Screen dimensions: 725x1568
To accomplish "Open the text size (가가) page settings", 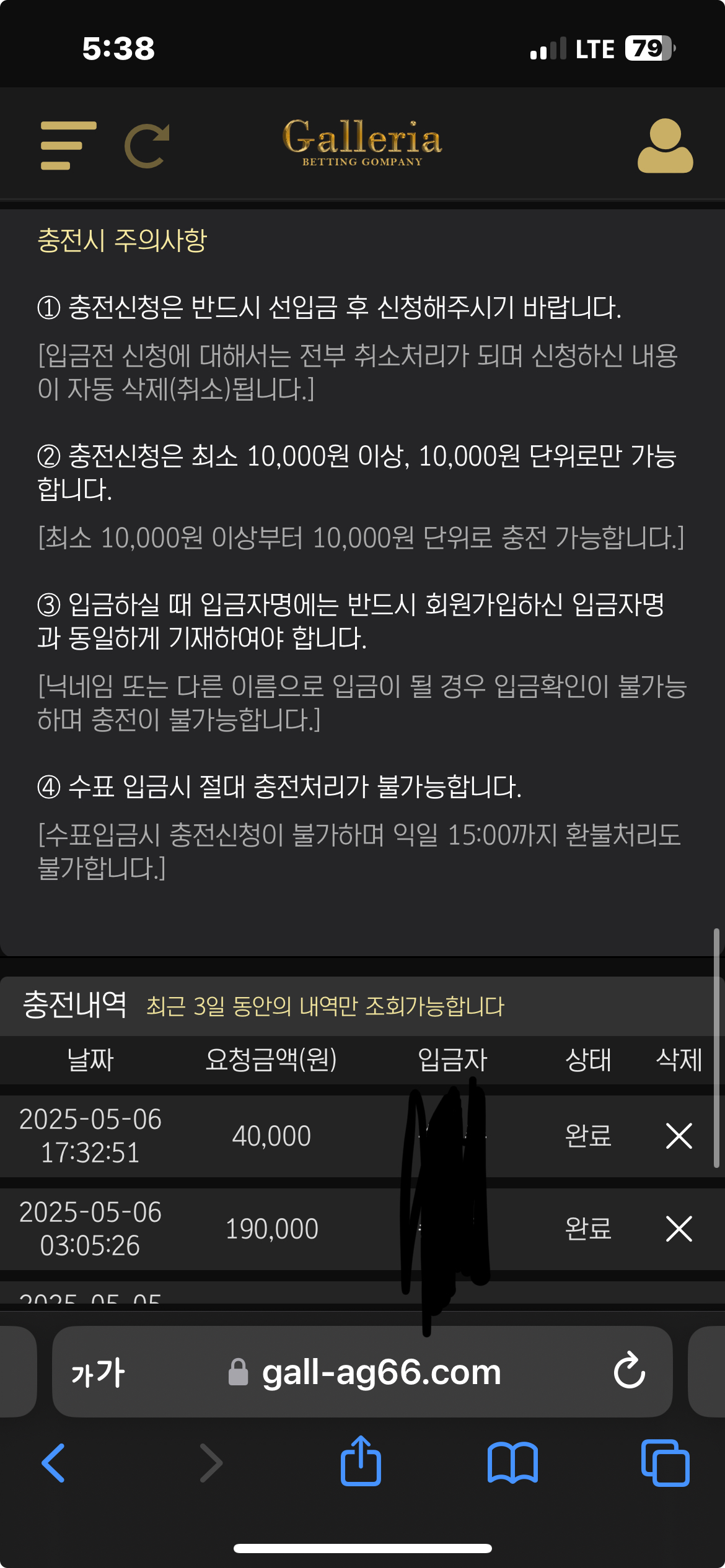I will 98,1372.
